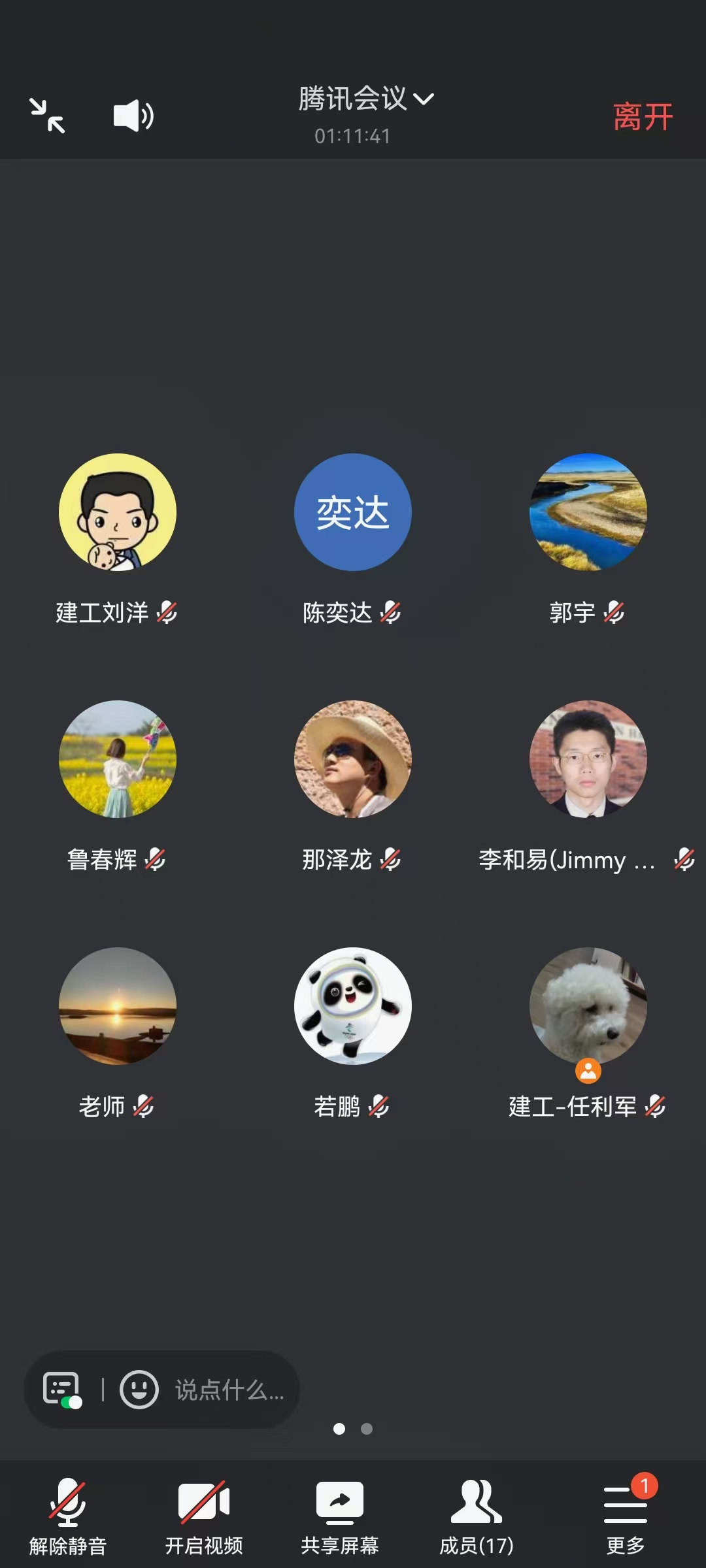
Task: Leave the meeting via 离开
Action: (643, 117)
